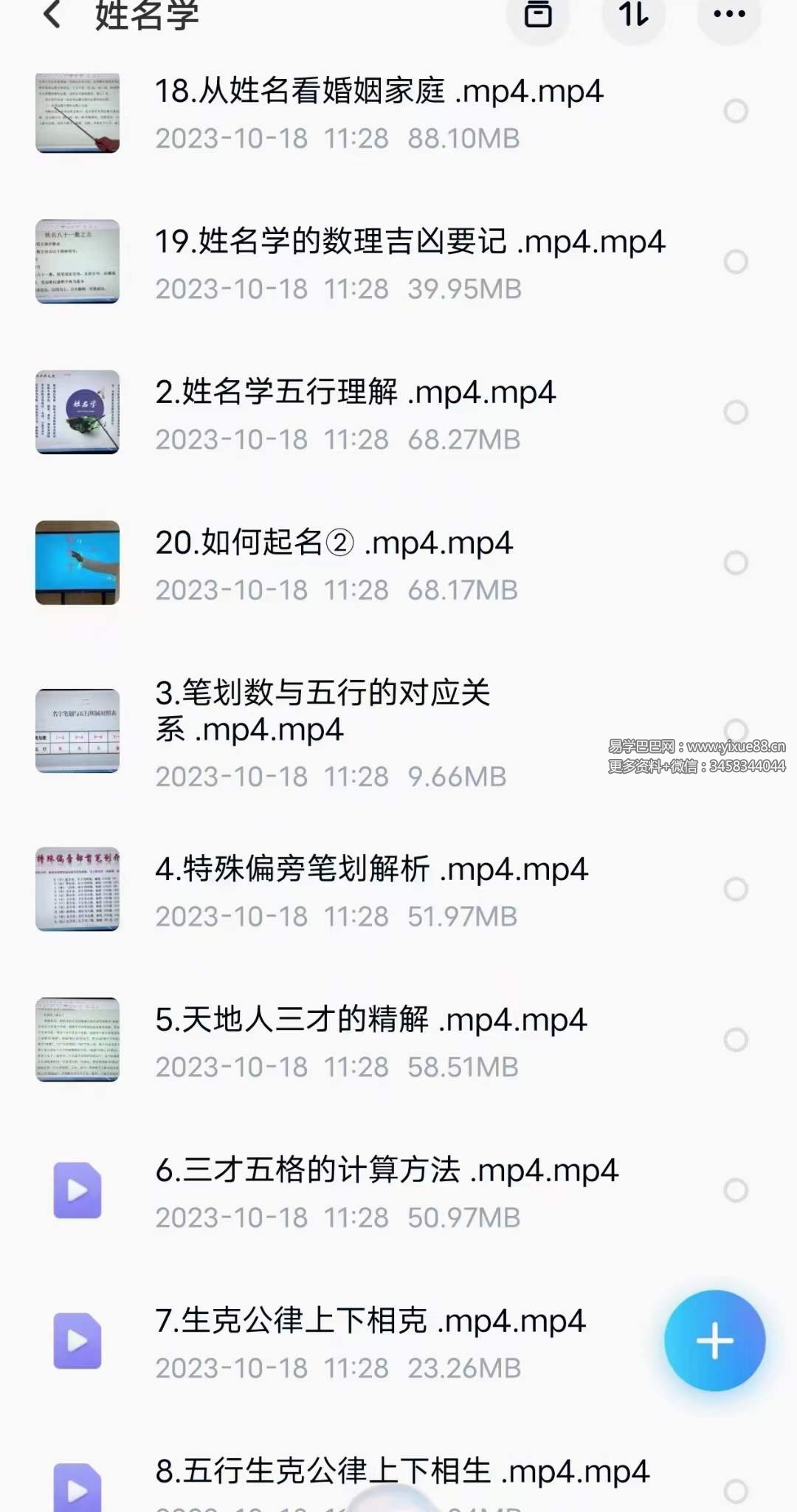Tap the video play icon of 6.三才五格的计算方法
This screenshot has width=797, height=1512.
click(x=77, y=1190)
